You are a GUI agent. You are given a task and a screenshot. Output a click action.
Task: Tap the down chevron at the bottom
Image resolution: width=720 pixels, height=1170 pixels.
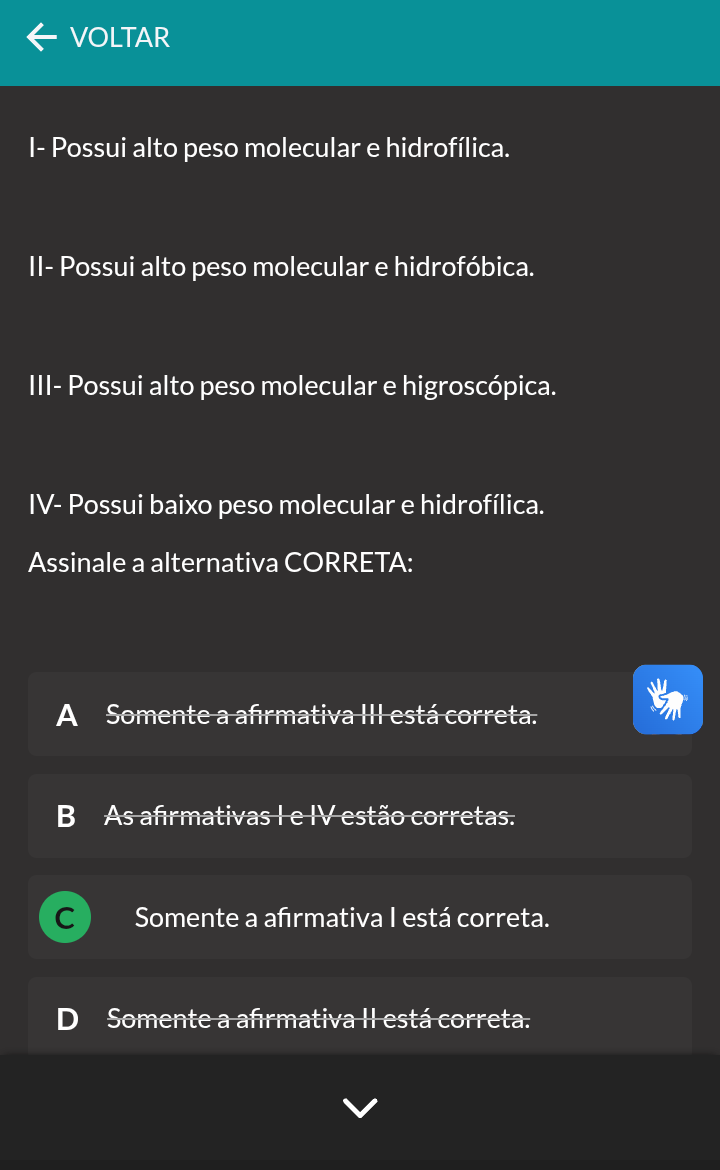[360, 1107]
